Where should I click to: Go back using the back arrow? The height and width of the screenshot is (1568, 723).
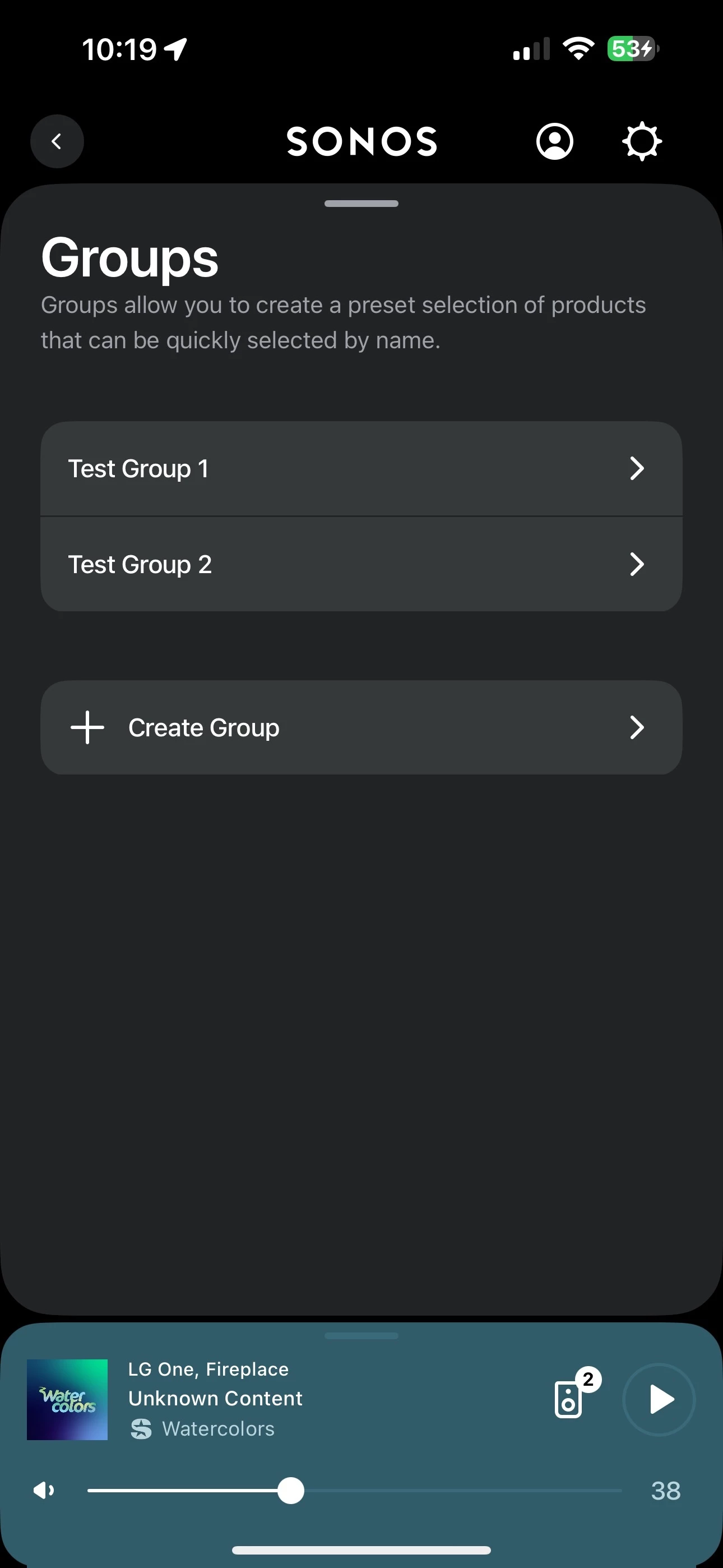coord(57,141)
